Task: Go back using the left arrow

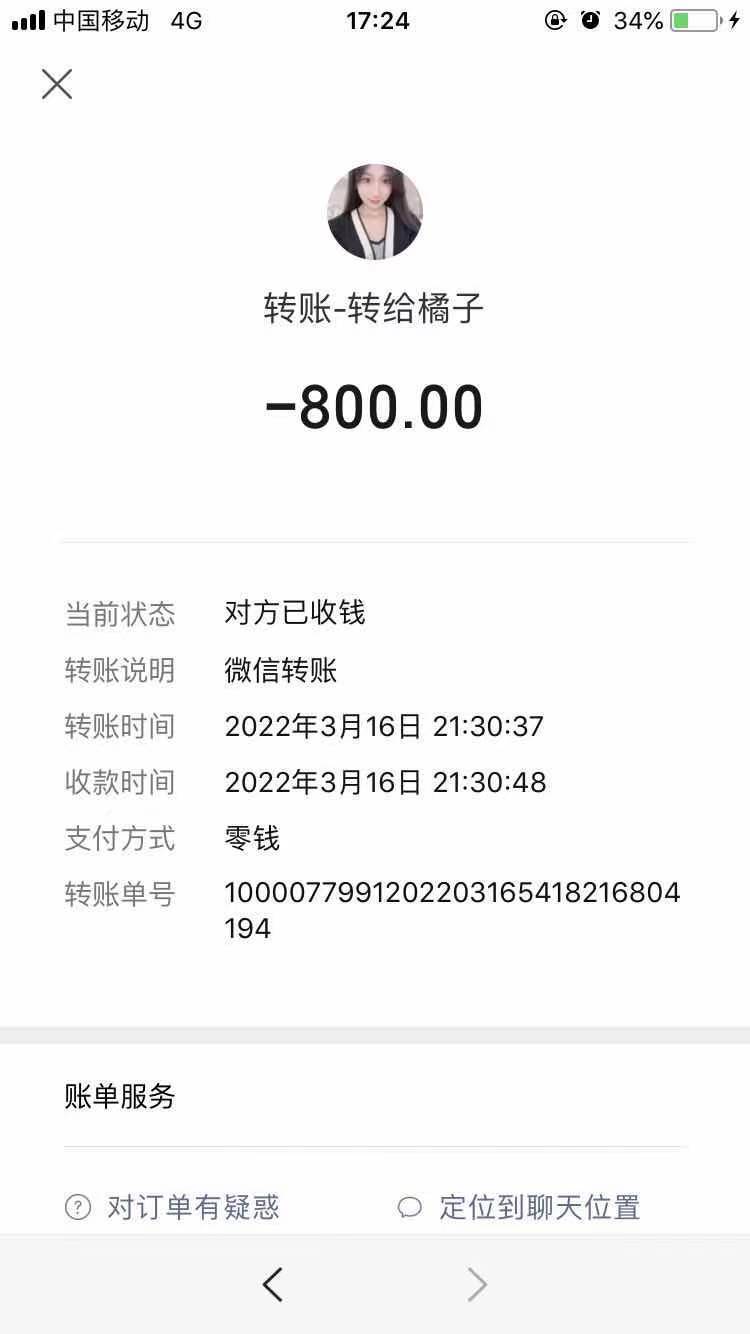Action: (272, 1284)
